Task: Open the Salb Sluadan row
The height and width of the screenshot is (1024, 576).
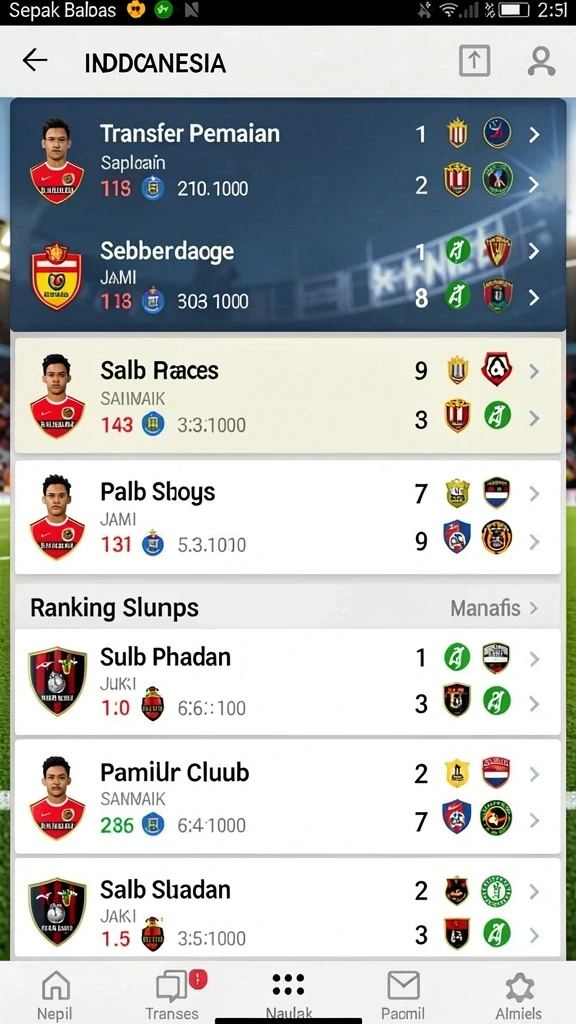Action: [288, 910]
